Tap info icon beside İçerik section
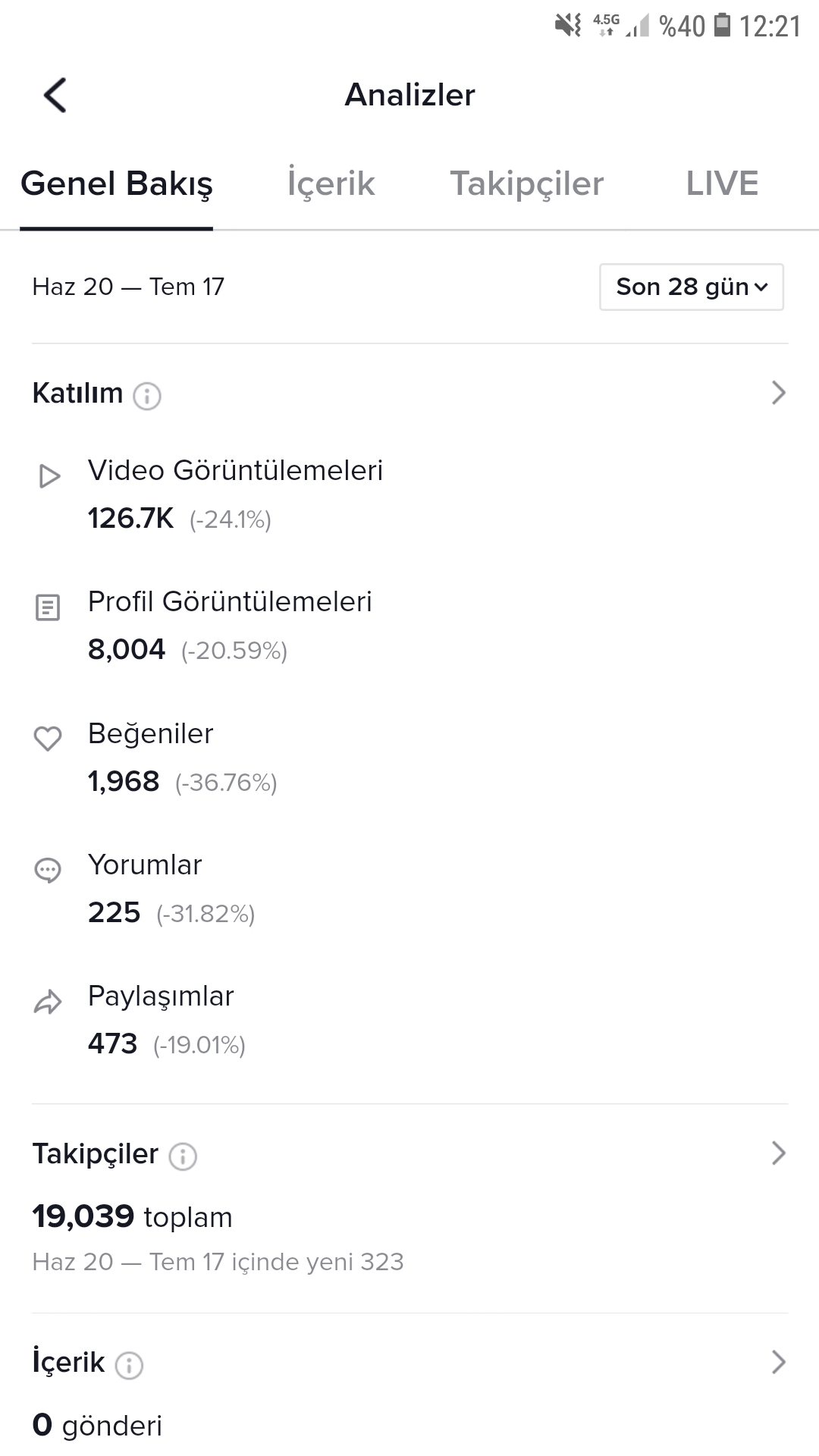Viewport: 819px width, 1456px height. pyautogui.click(x=129, y=1365)
